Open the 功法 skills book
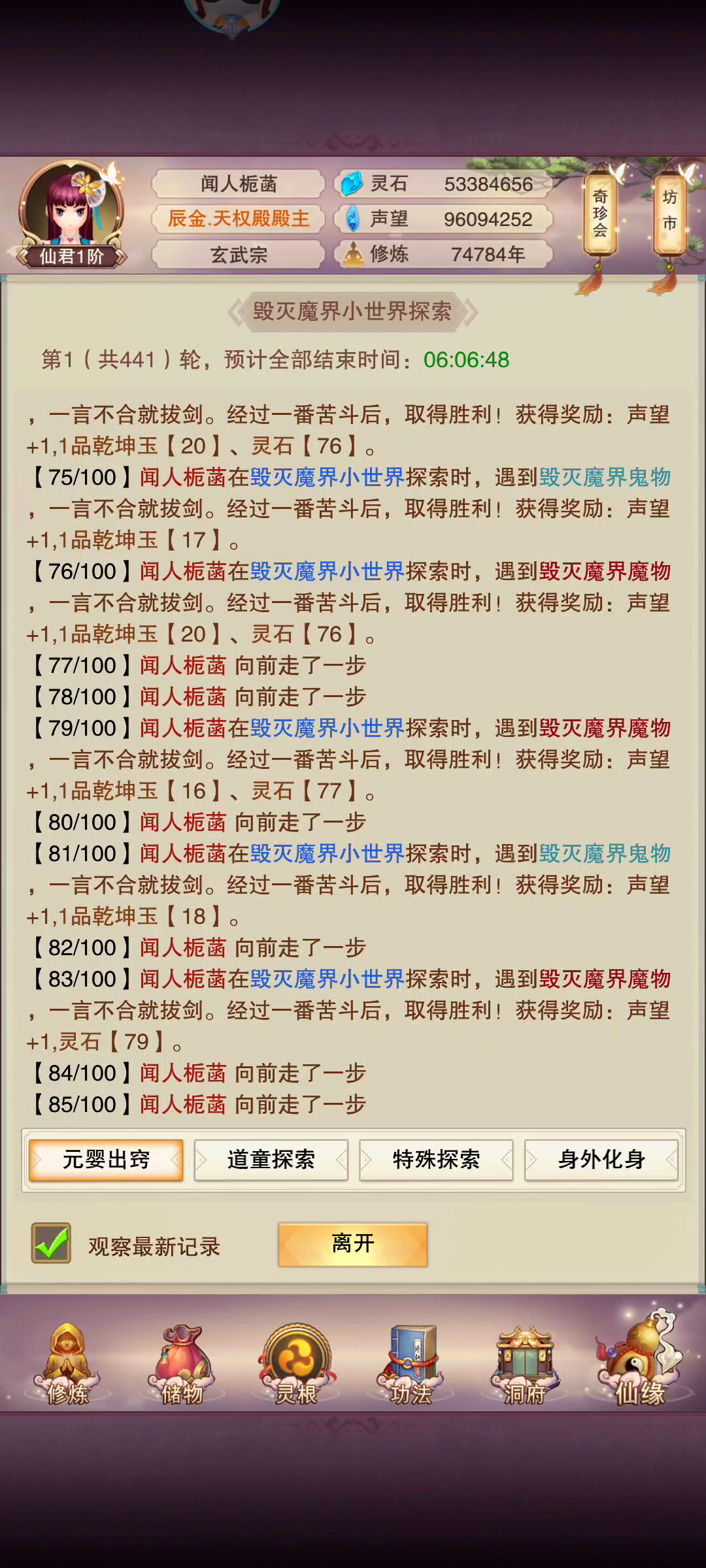The height and width of the screenshot is (1568, 706). coord(411,1364)
